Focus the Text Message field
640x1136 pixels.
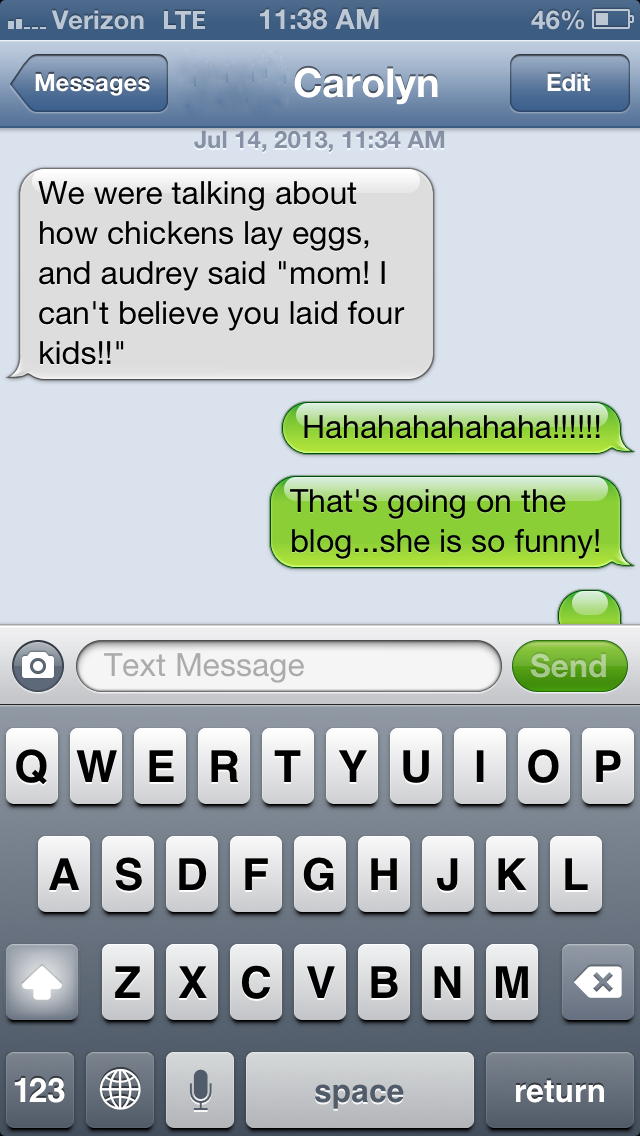[288, 665]
